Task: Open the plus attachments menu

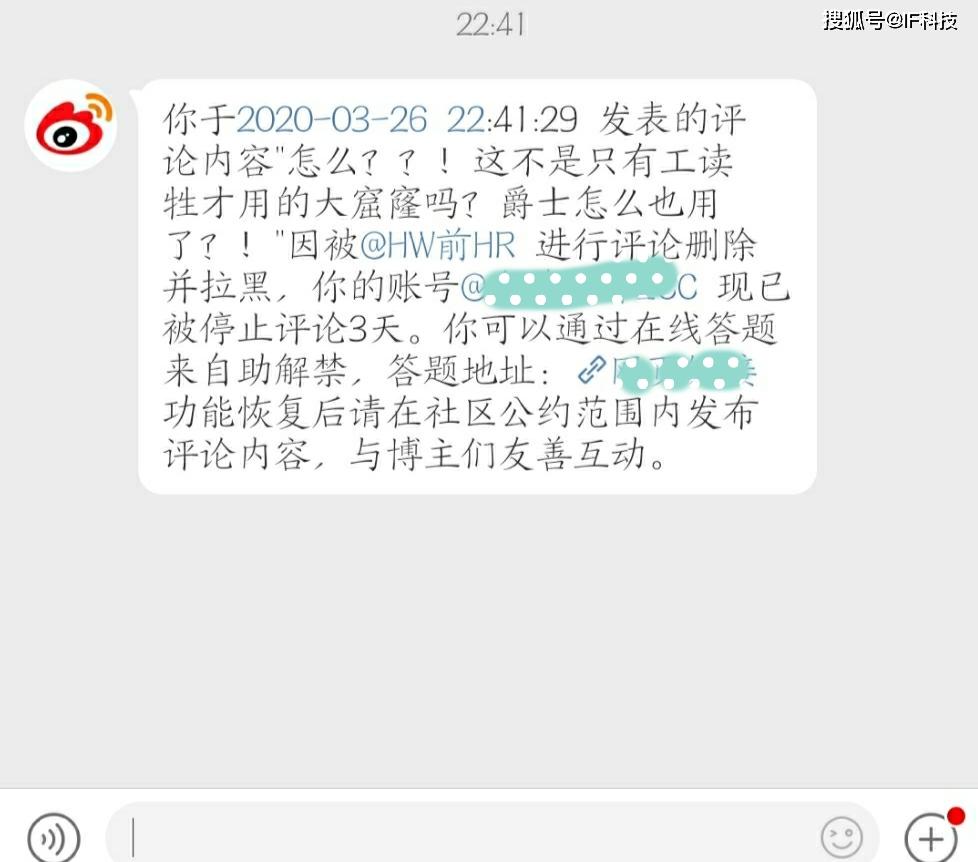Action: (x=929, y=836)
